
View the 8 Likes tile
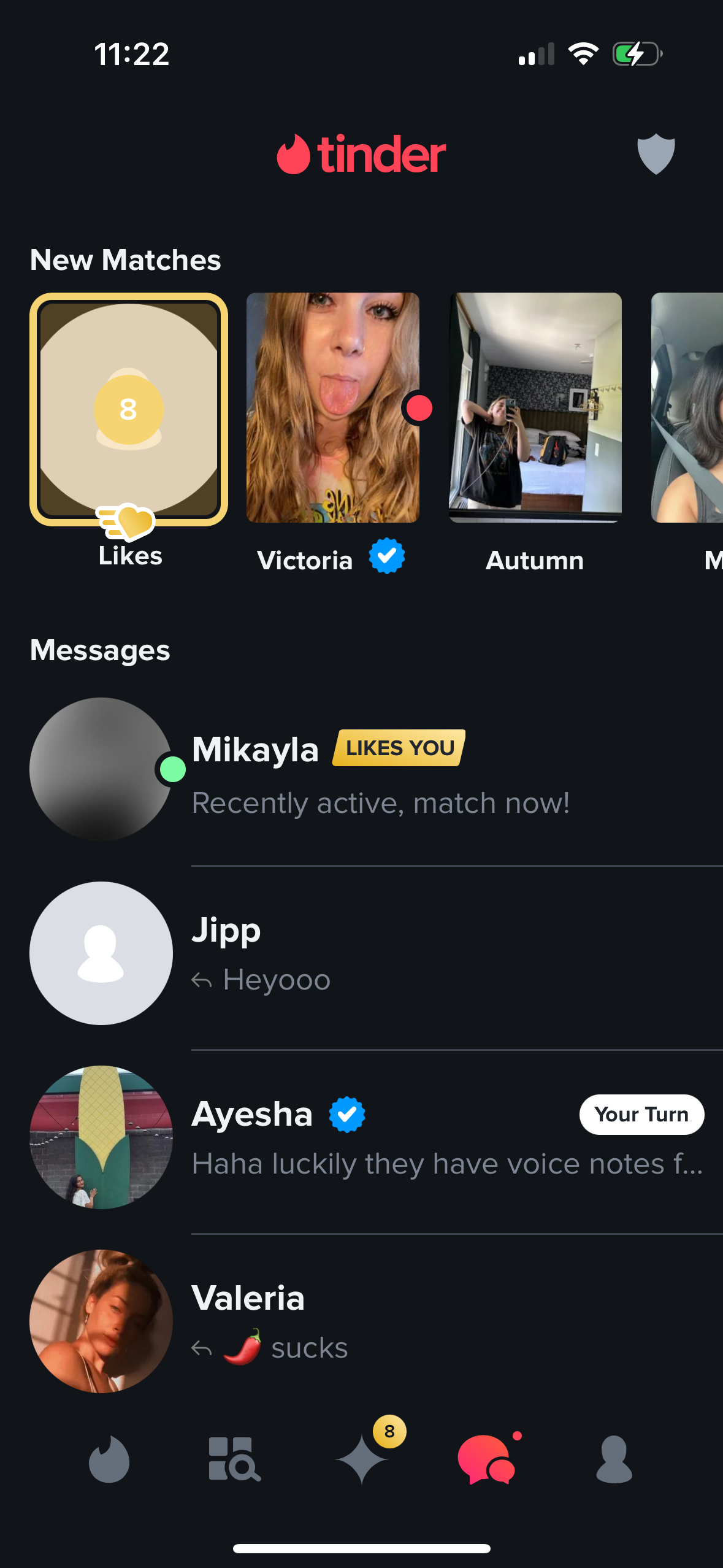[x=129, y=409]
